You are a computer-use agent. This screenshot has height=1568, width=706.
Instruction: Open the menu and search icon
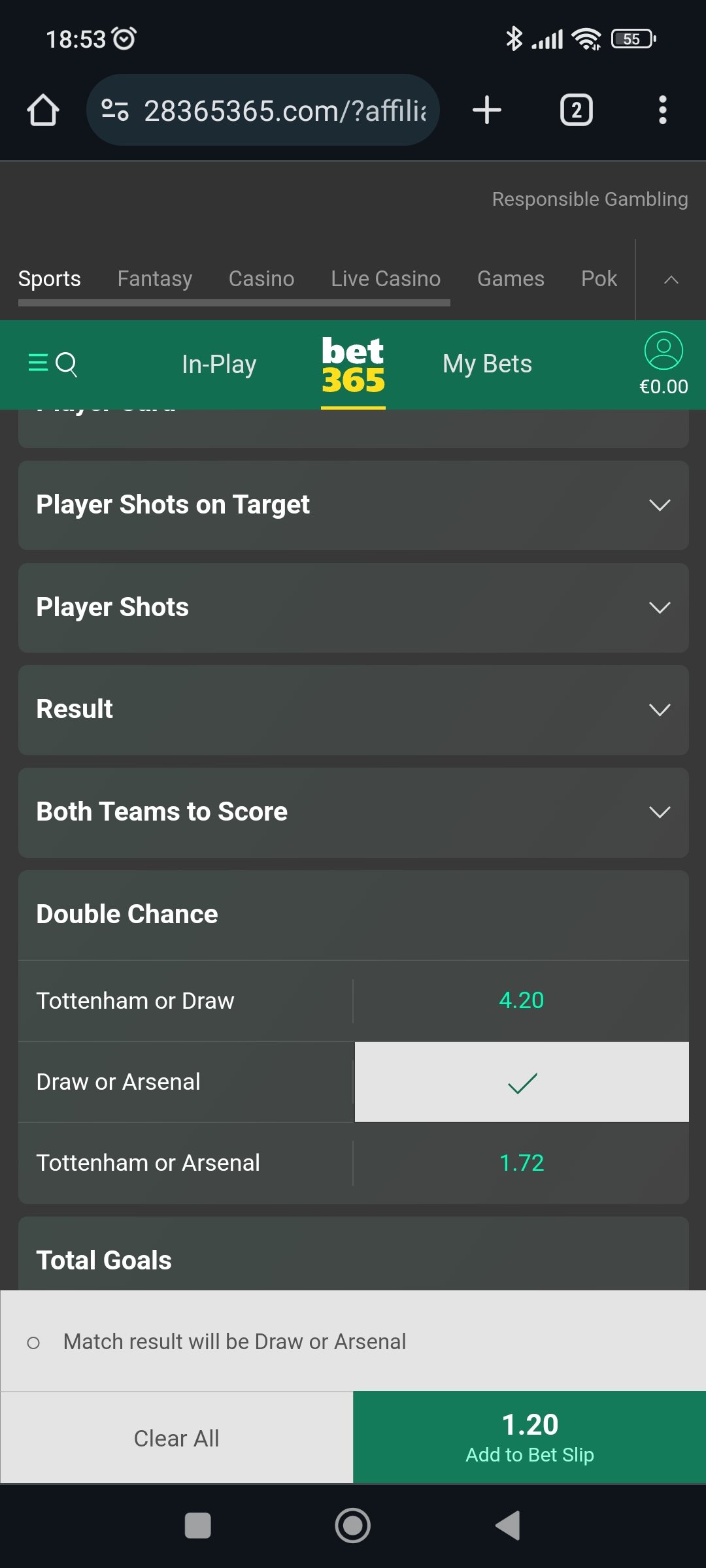(x=53, y=364)
